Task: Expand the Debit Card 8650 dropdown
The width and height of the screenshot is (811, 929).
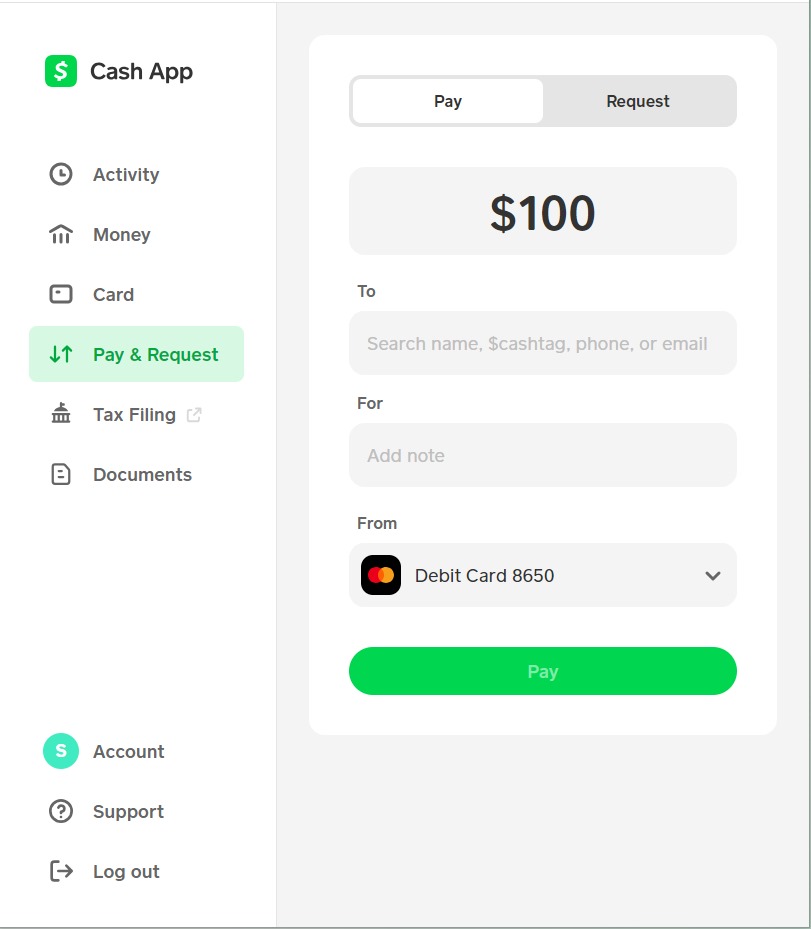Action: tap(542, 575)
